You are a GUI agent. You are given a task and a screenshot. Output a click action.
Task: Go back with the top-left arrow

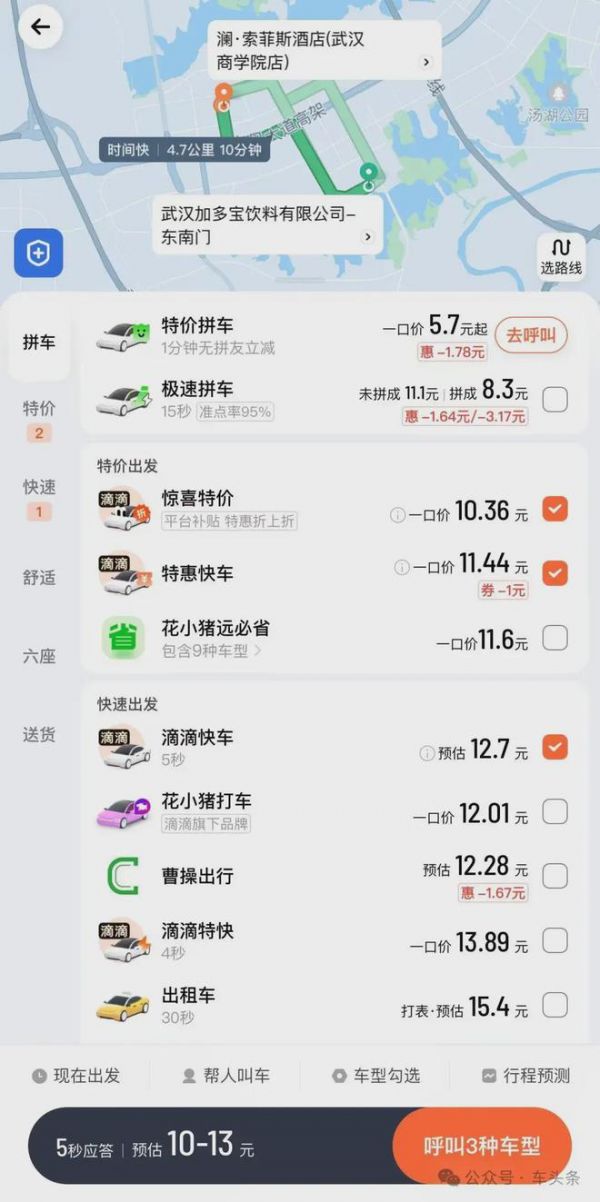tap(40, 27)
